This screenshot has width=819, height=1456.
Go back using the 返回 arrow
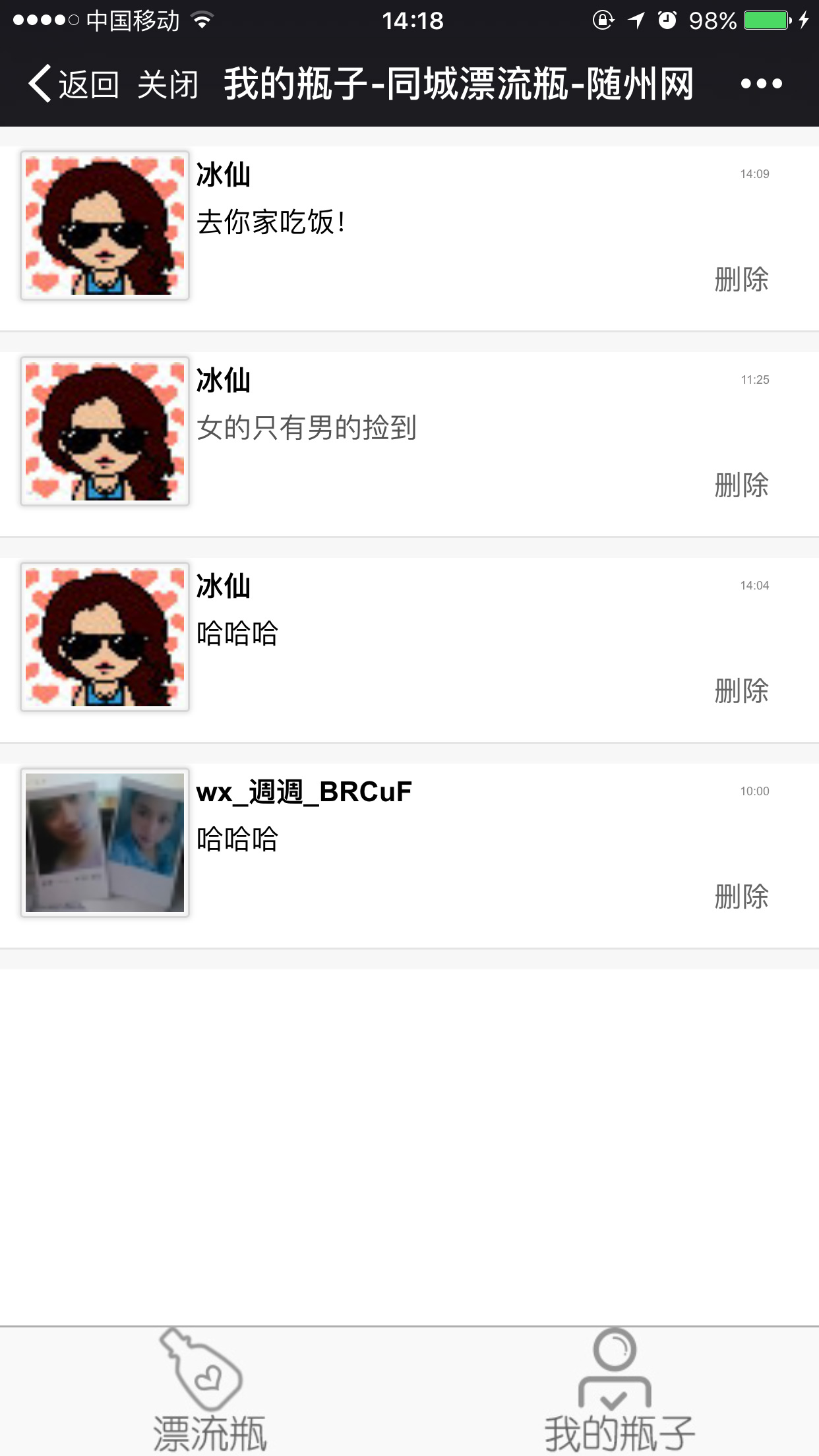point(73,84)
